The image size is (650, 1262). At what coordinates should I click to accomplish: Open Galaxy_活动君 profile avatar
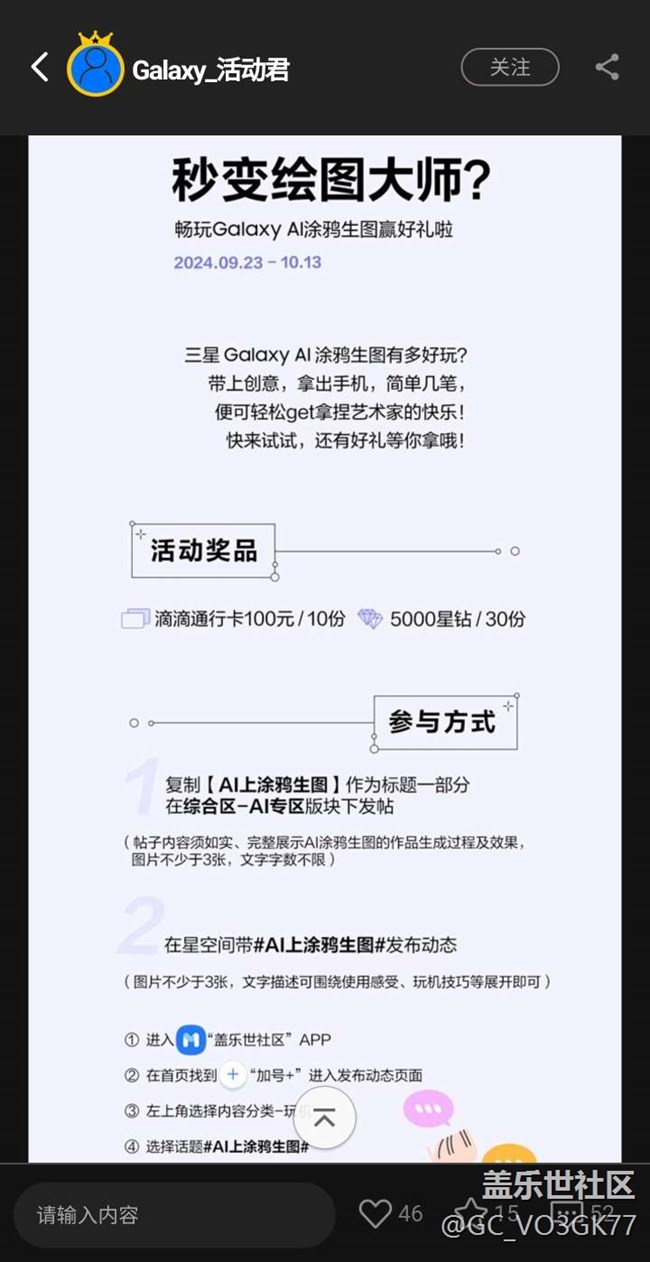click(95, 68)
